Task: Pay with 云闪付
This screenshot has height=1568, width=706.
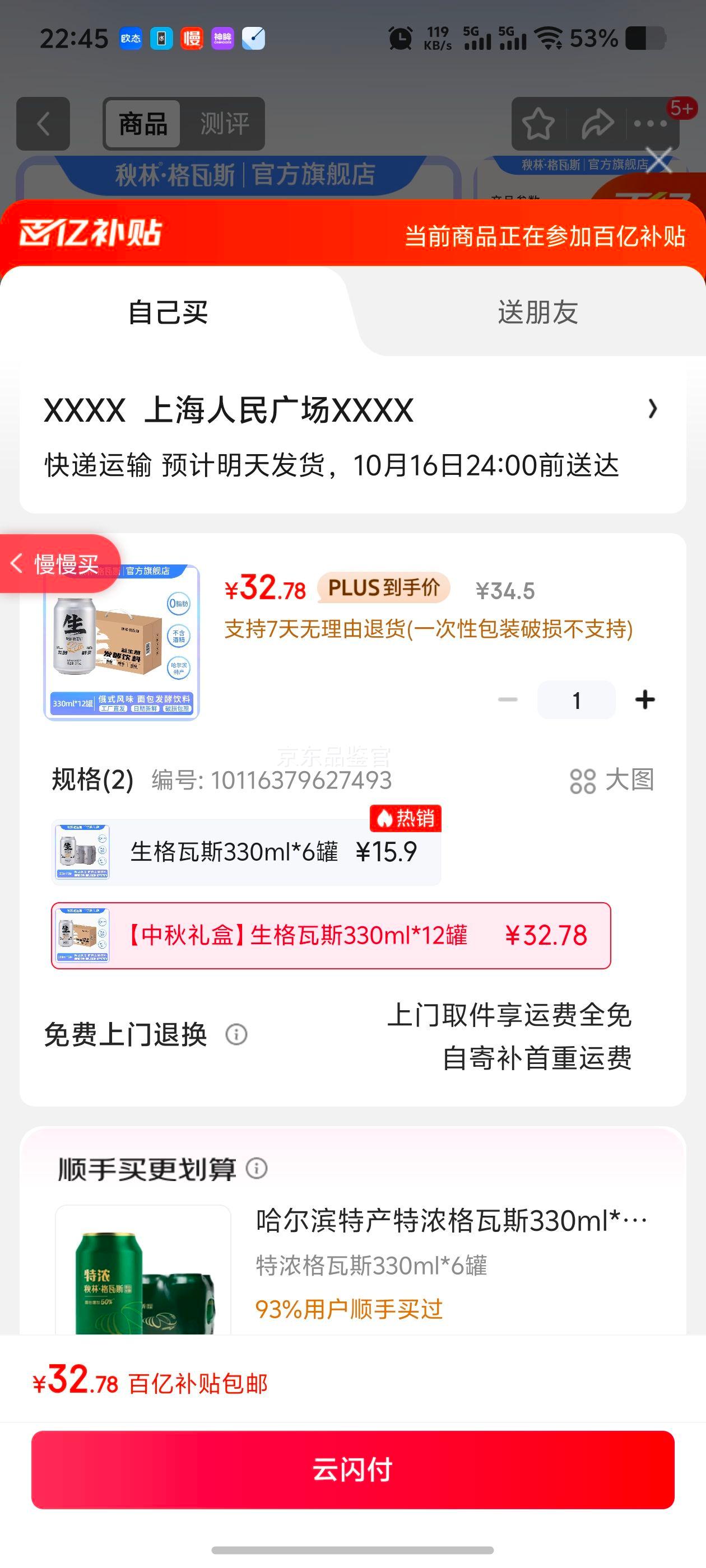Action: tap(352, 1469)
